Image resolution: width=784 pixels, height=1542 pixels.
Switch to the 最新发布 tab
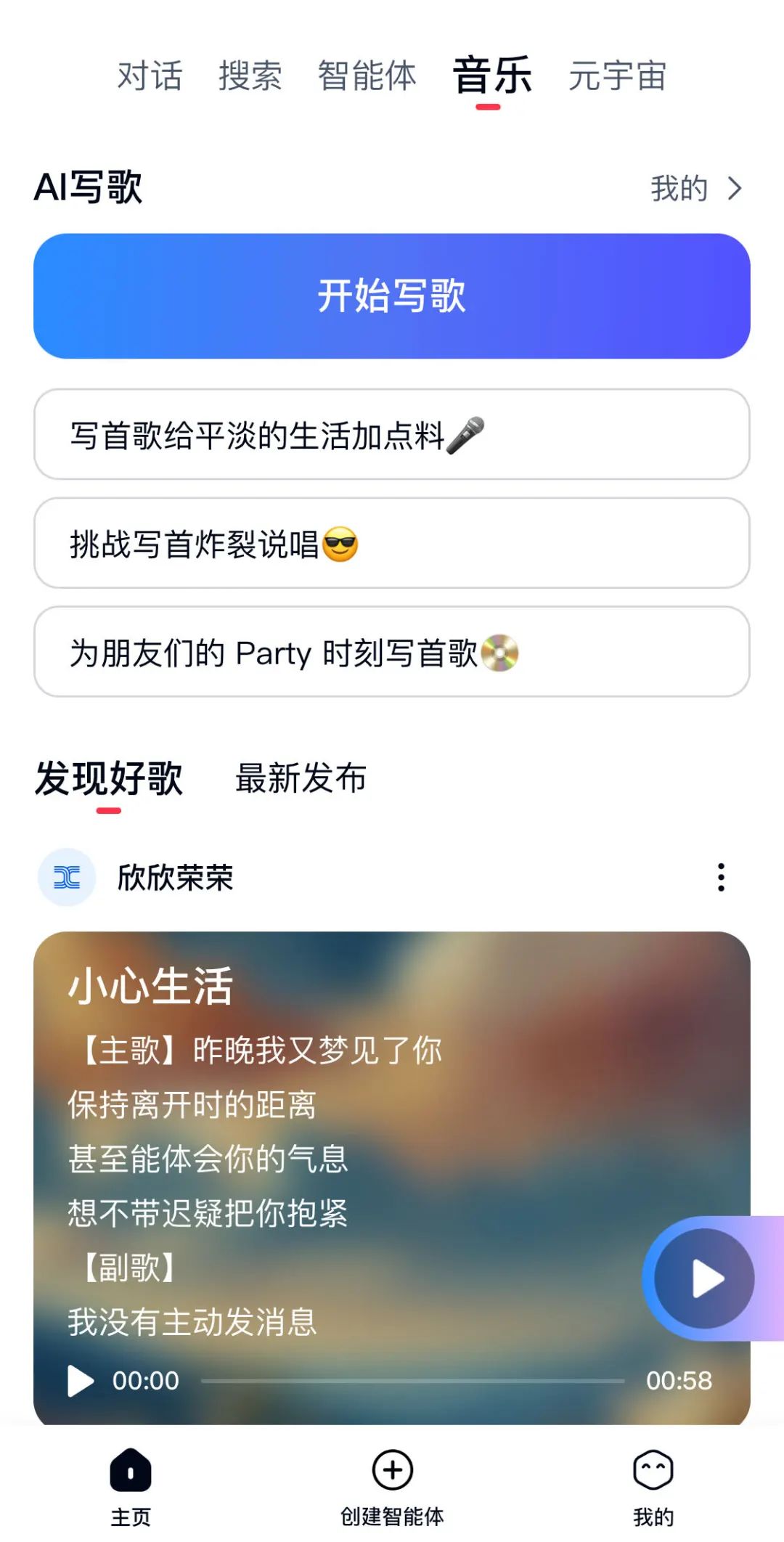(301, 779)
